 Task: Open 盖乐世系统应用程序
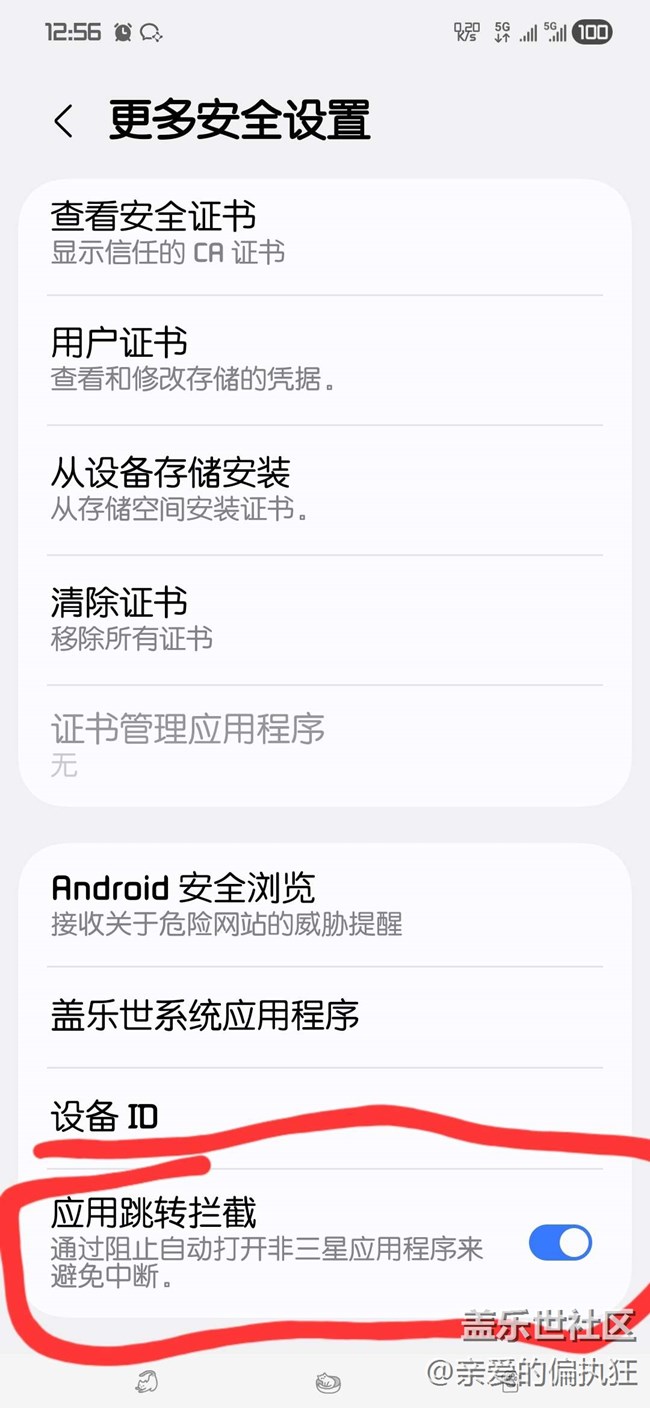324,1016
